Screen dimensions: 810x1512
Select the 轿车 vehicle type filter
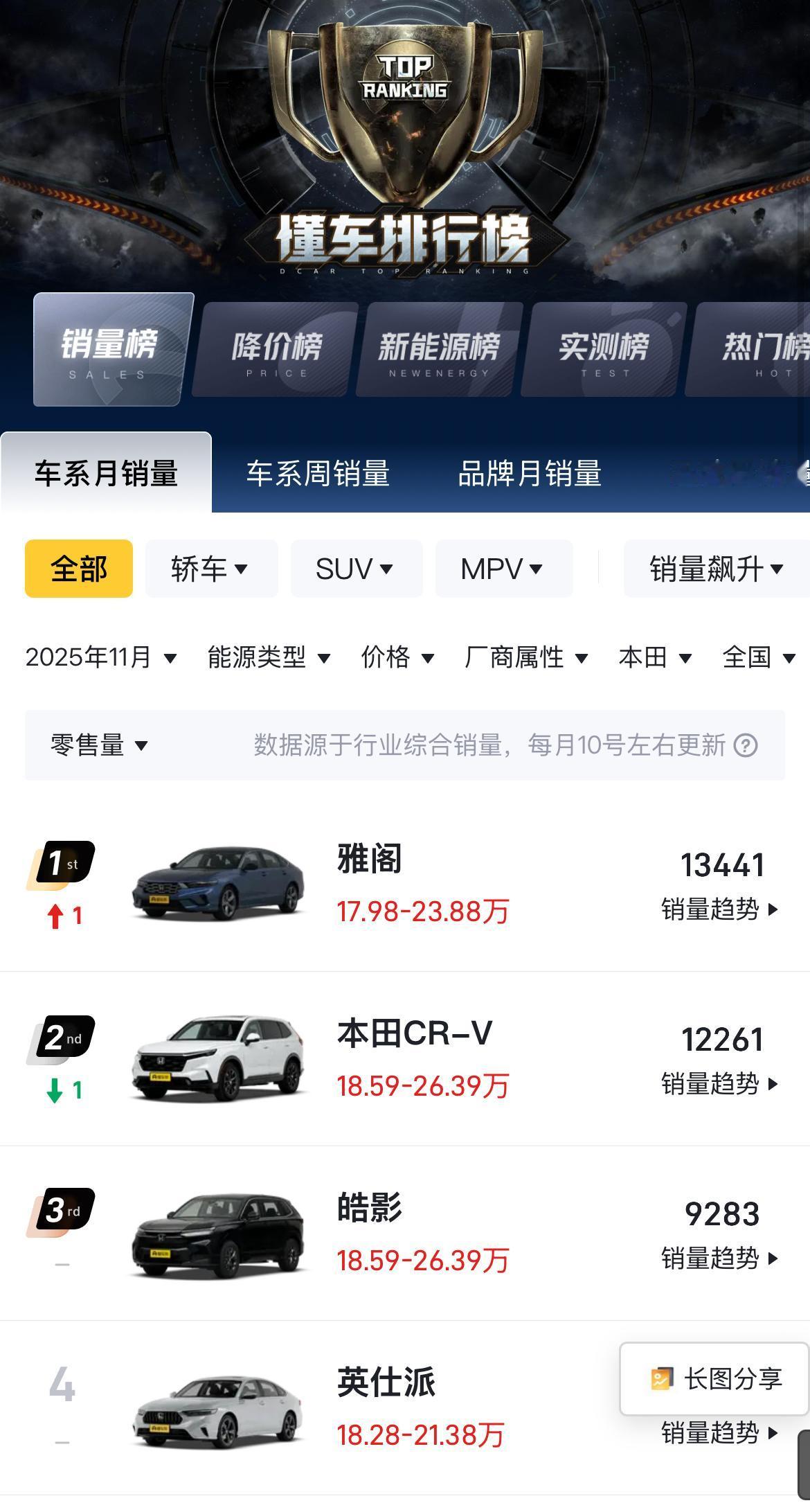(x=210, y=568)
